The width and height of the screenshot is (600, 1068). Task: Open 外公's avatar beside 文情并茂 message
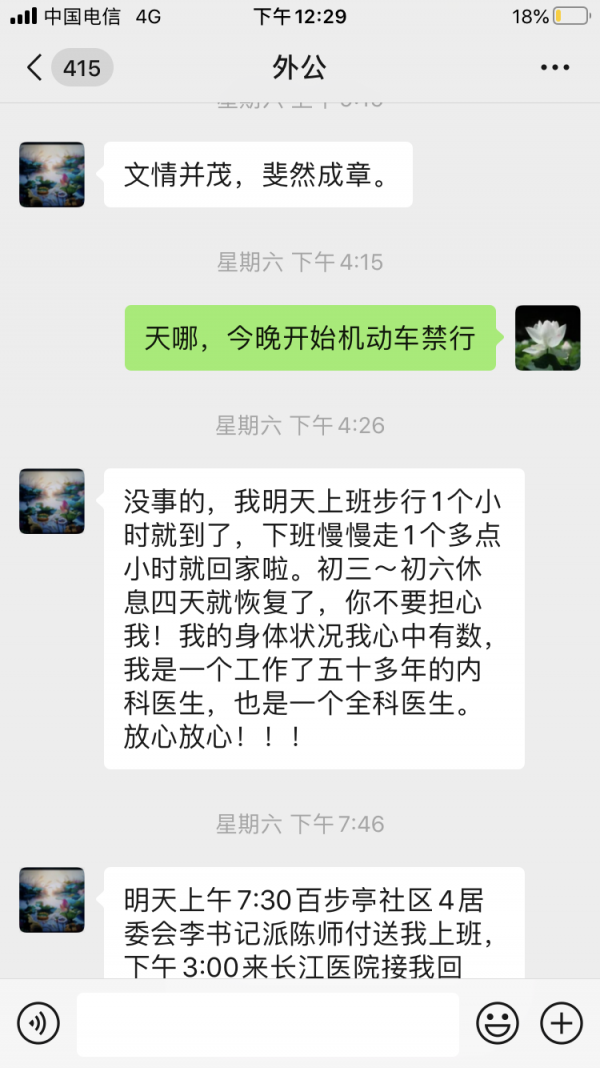[52, 174]
